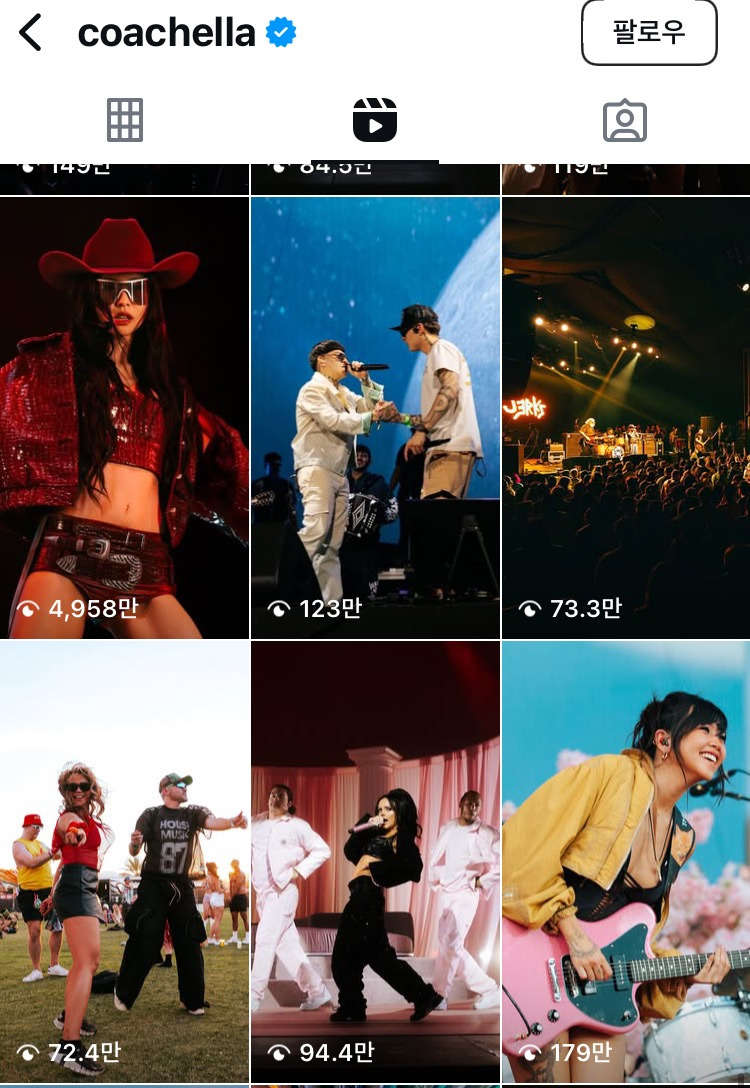
Task: View the reel with 73.3만 views
Action: (626, 417)
